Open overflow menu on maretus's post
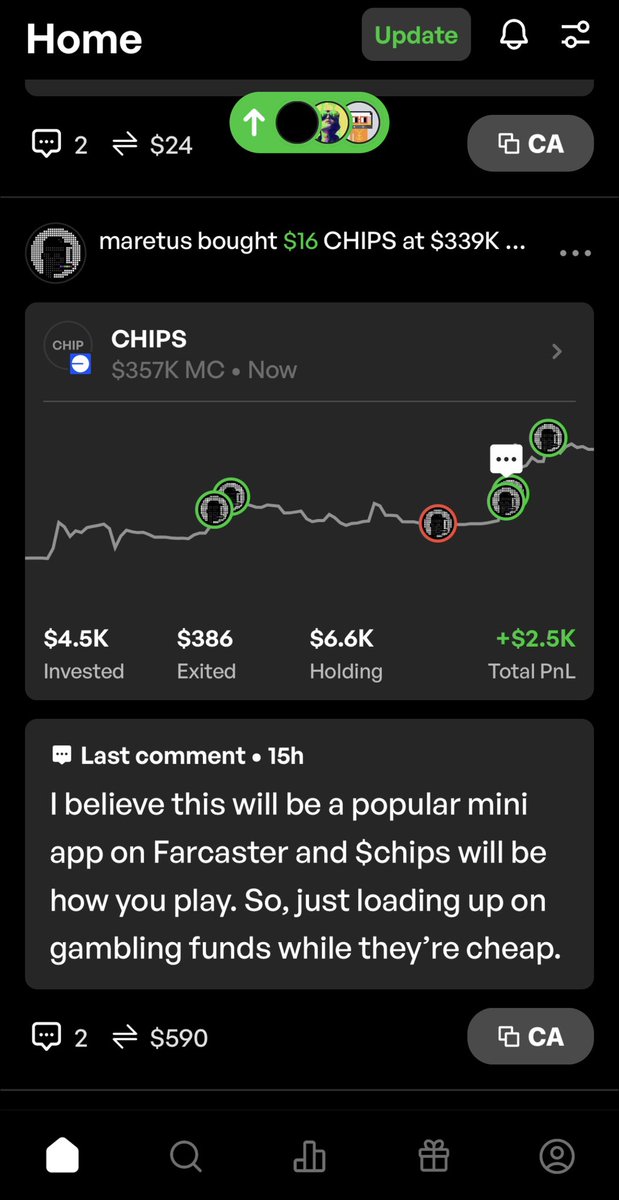The width and height of the screenshot is (619, 1200). [x=575, y=254]
